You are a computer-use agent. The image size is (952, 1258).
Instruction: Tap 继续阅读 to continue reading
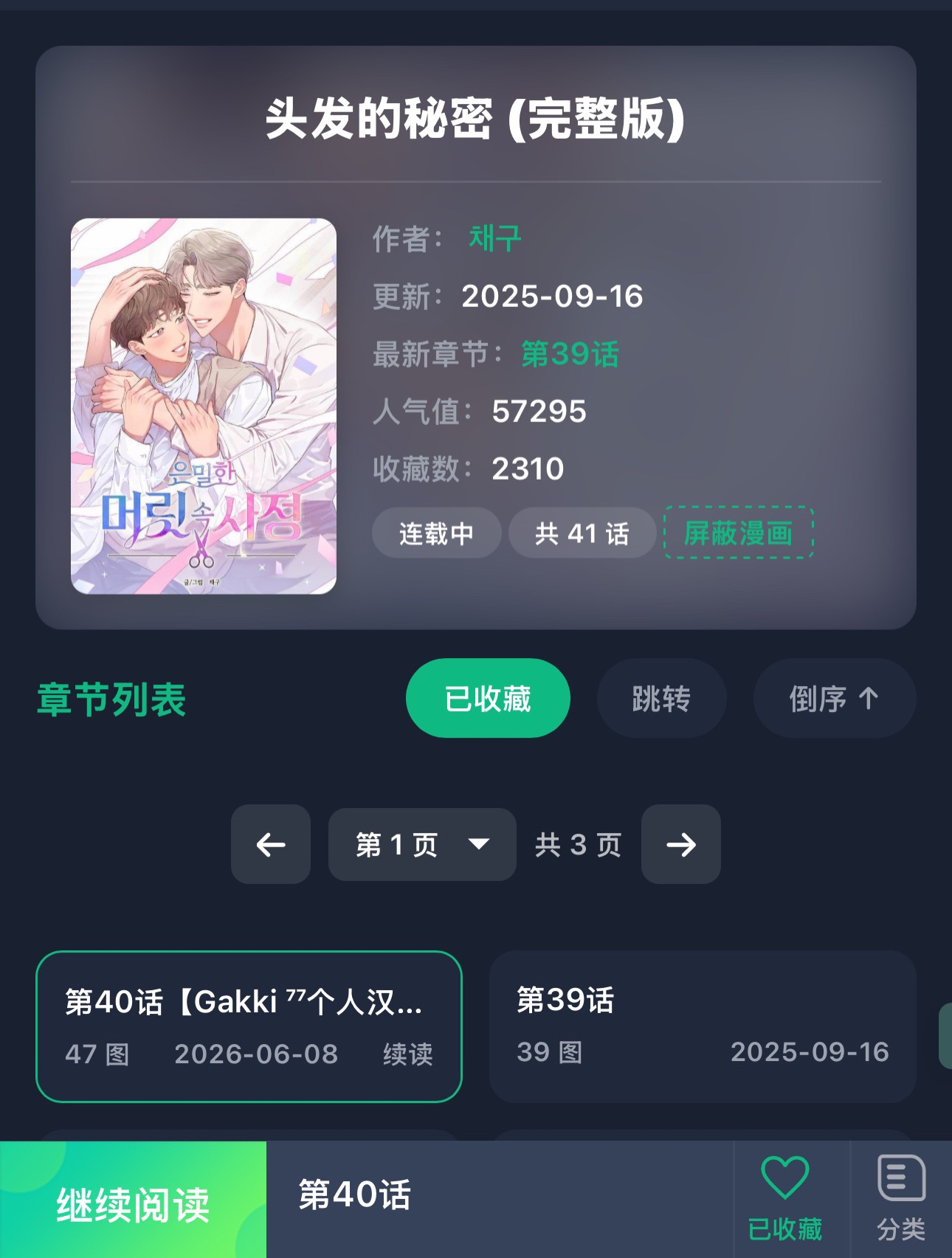pos(133,1200)
